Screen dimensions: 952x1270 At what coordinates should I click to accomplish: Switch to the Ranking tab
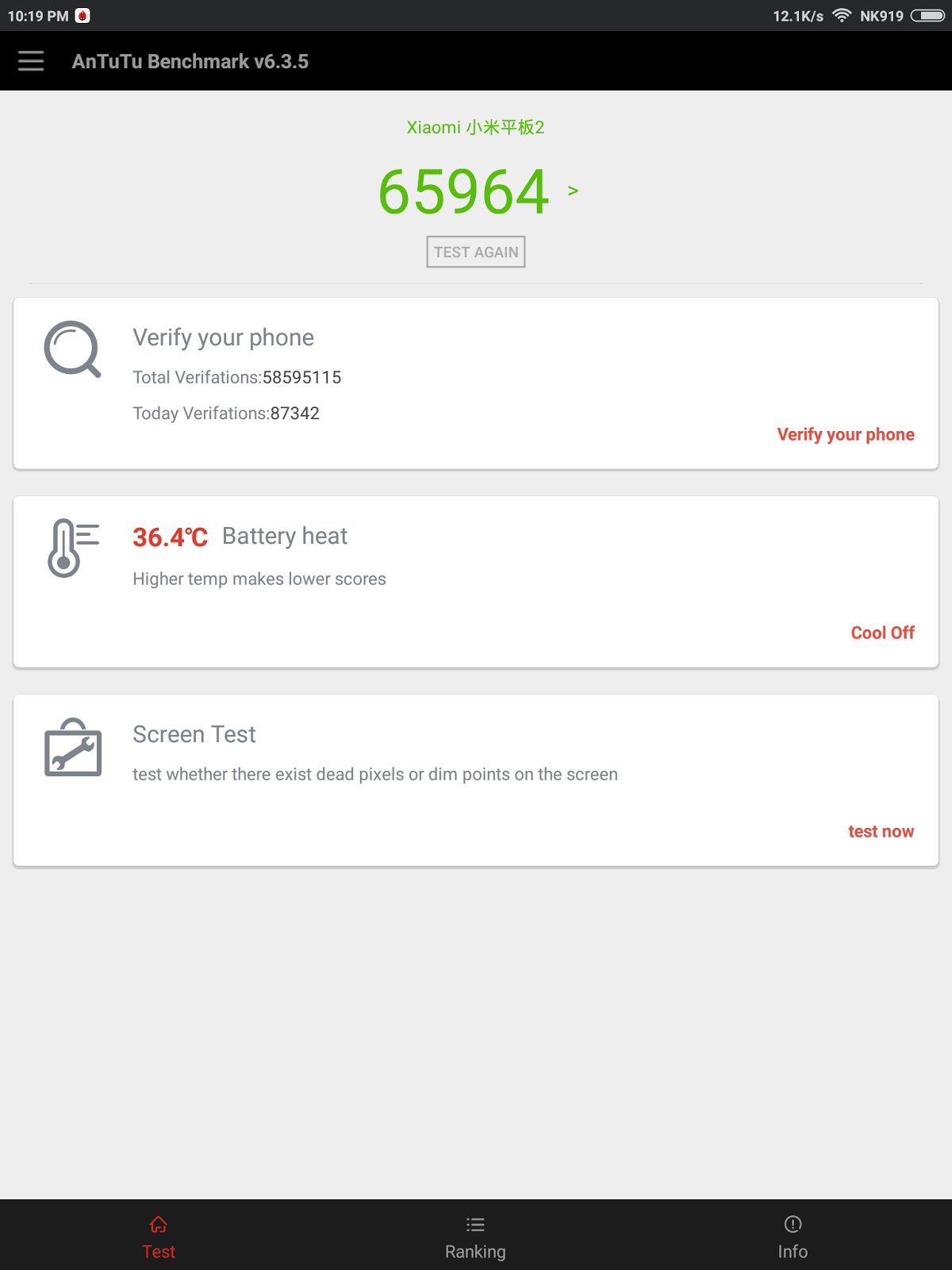475,1237
